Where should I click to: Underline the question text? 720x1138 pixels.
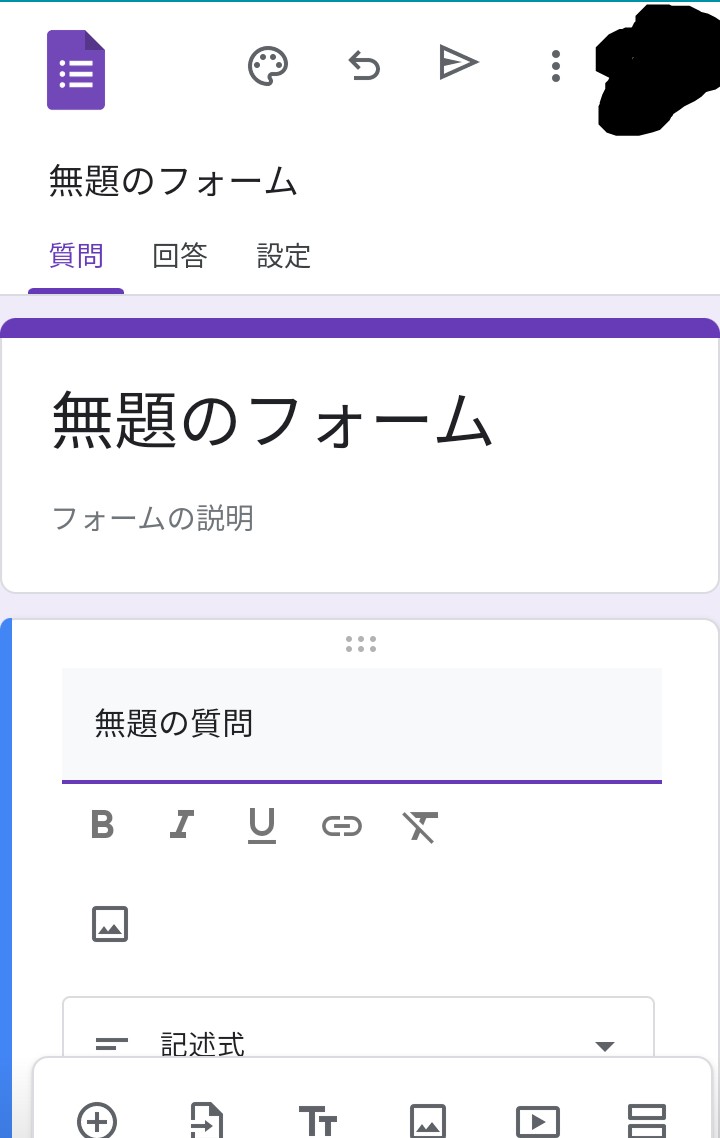(262, 825)
